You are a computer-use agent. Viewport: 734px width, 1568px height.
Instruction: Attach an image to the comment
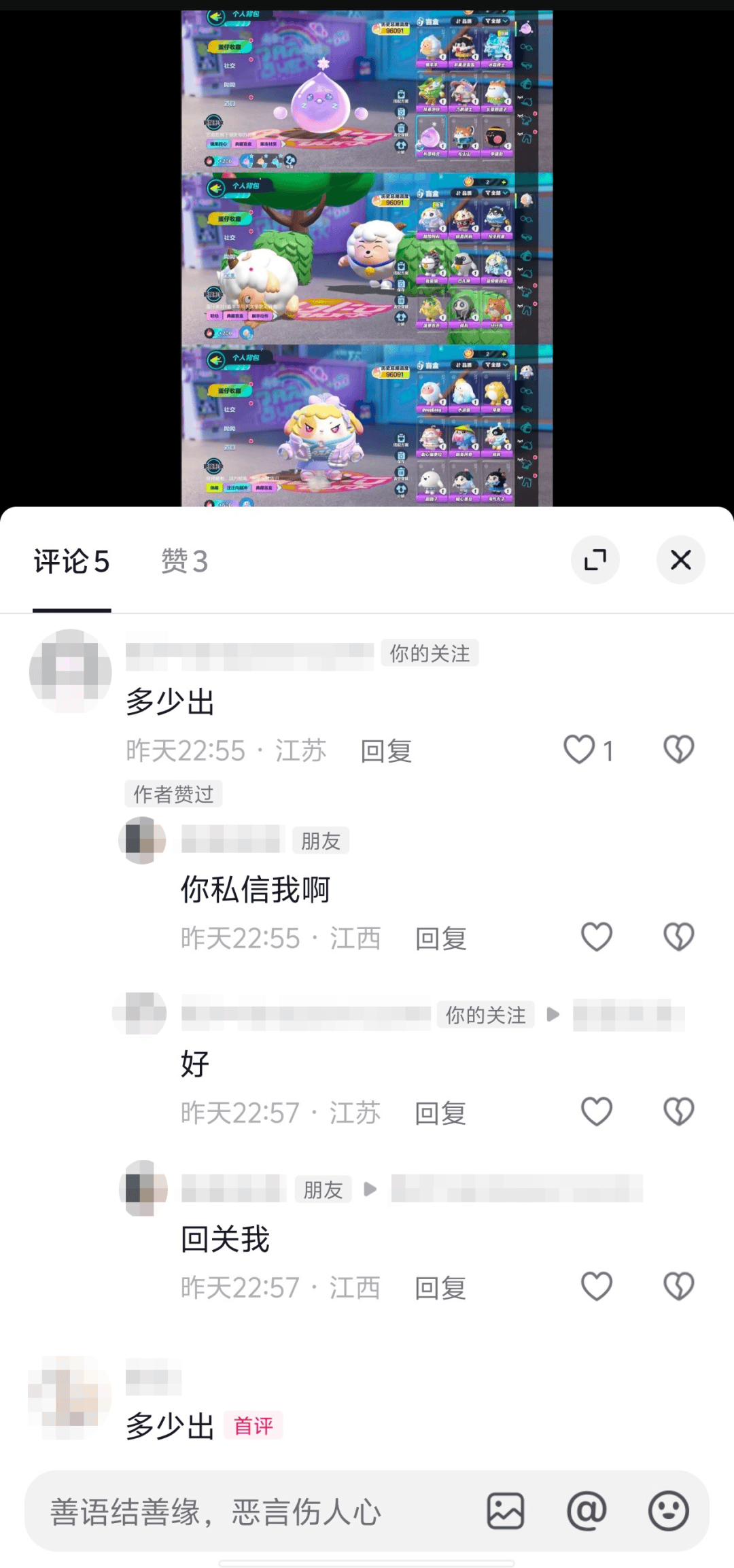[506, 1511]
